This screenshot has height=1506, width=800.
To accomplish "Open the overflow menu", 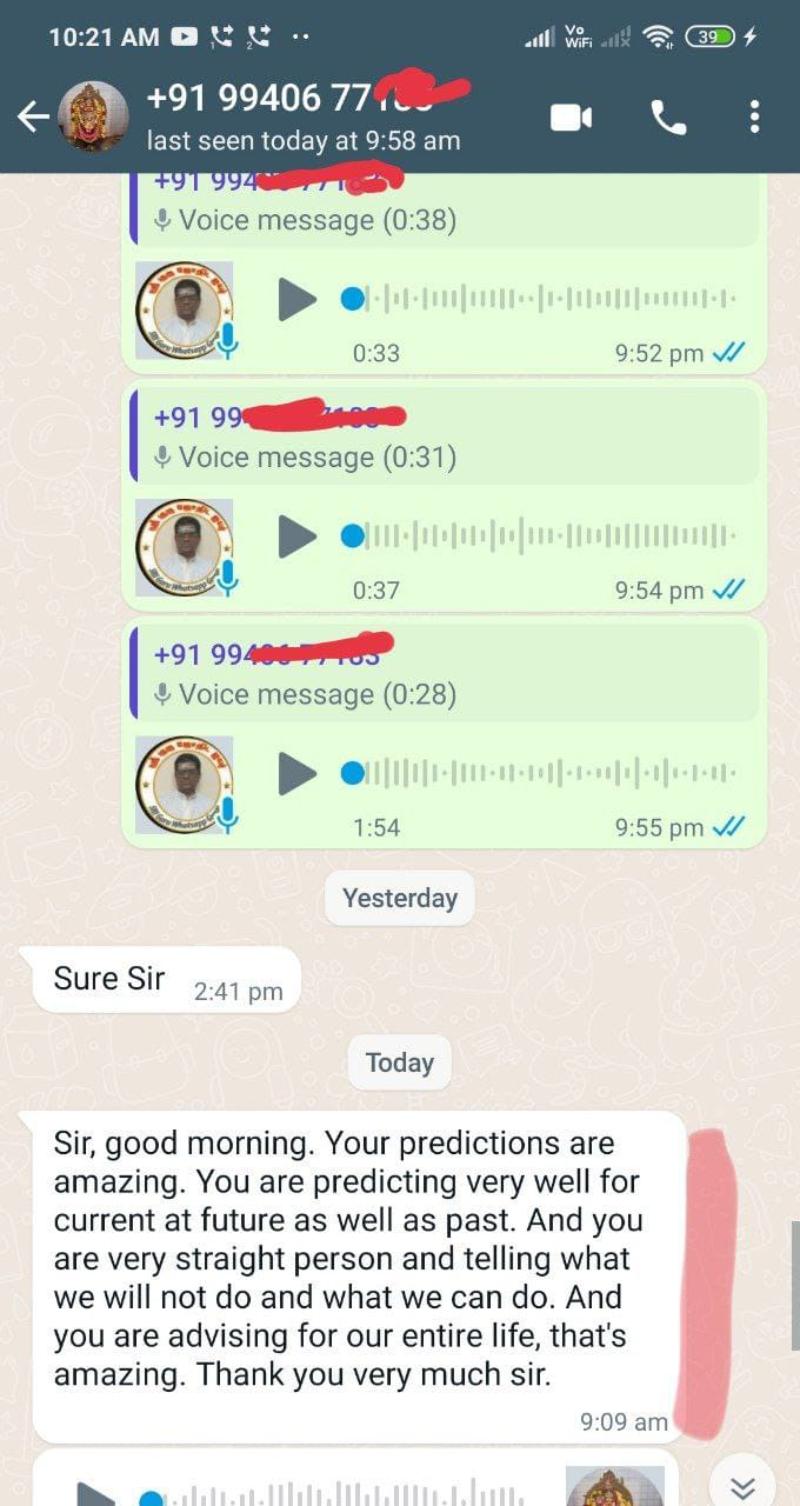I will click(x=754, y=118).
